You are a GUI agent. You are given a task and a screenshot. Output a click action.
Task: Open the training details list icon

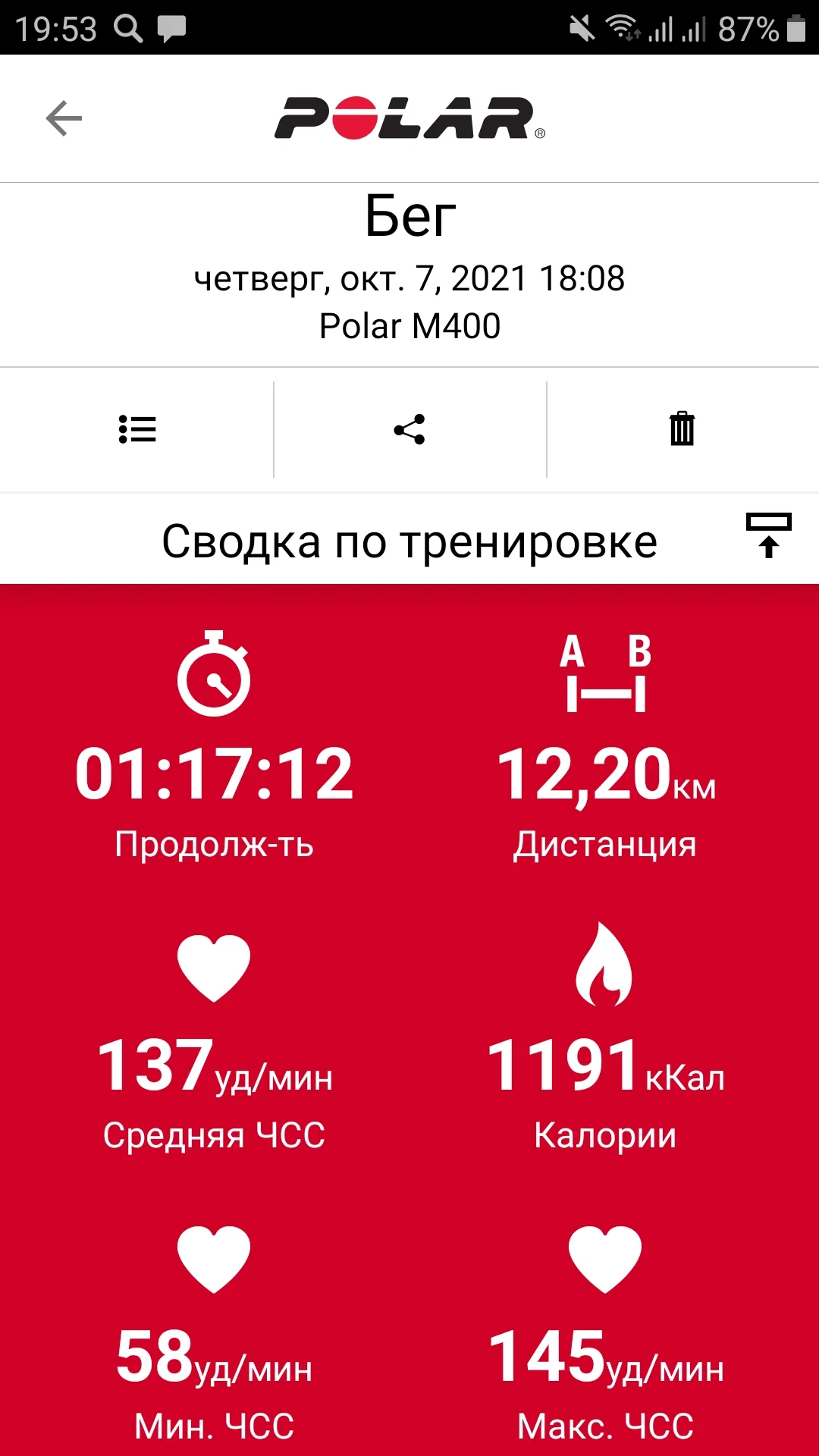[x=137, y=429]
